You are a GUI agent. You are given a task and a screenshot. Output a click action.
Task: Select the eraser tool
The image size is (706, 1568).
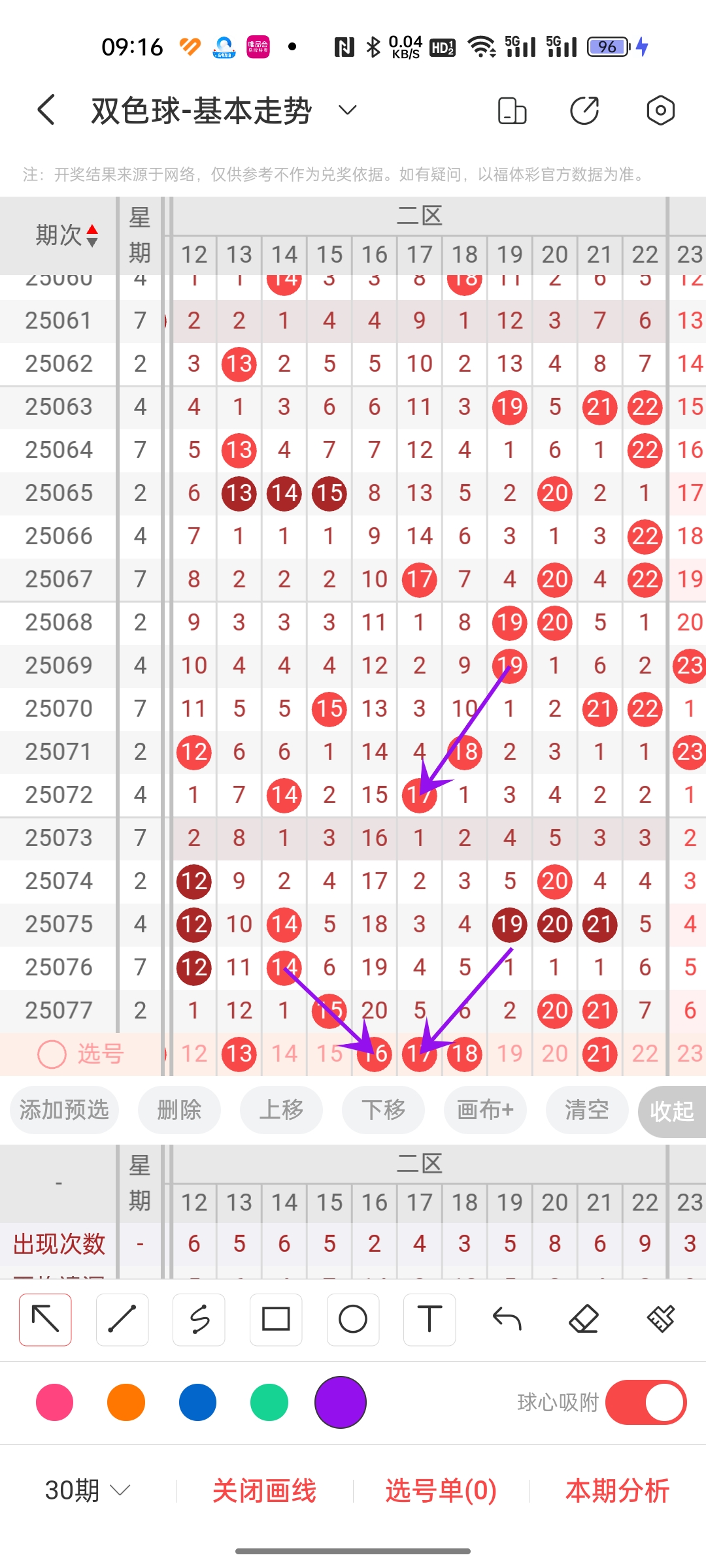584,1320
